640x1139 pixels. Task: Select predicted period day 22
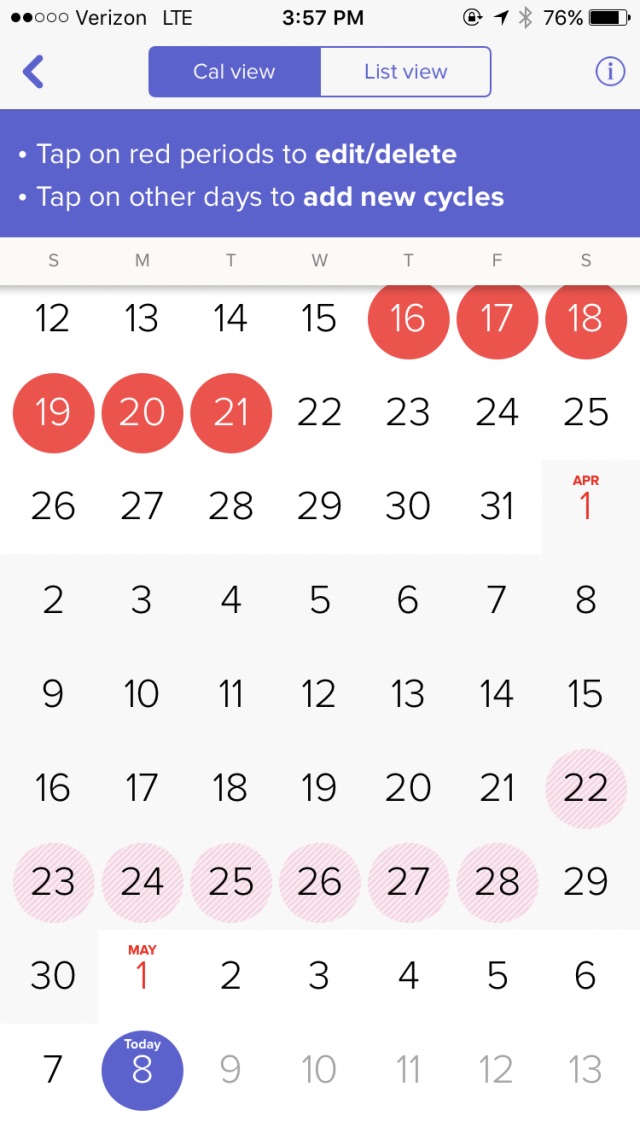pyautogui.click(x=586, y=788)
